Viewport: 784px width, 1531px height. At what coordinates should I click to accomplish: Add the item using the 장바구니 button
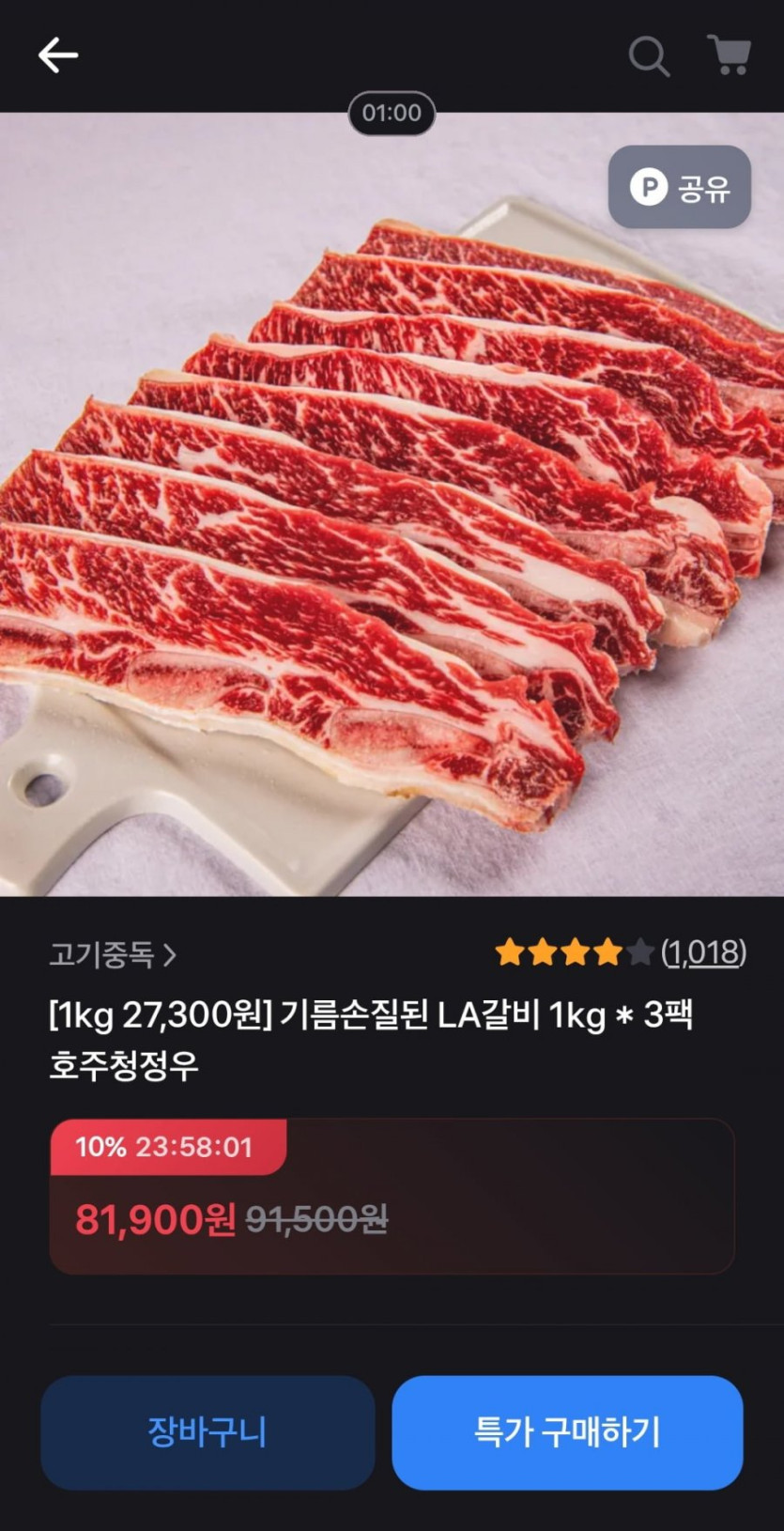(x=207, y=1431)
